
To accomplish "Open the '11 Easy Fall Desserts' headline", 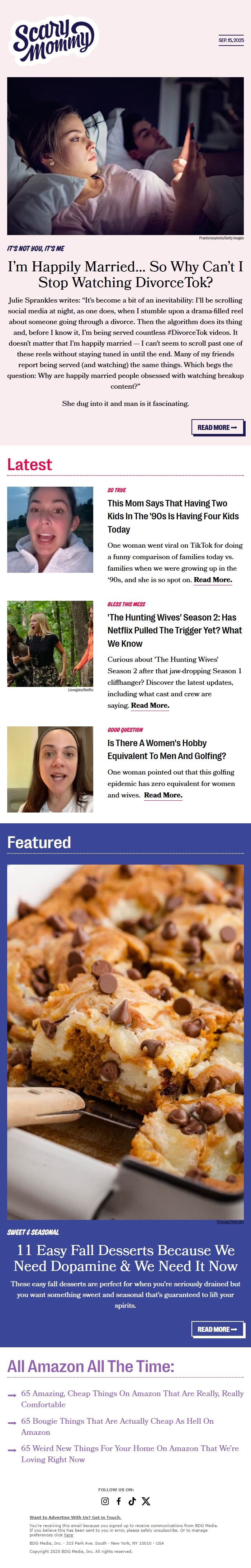I will 125,1258.
